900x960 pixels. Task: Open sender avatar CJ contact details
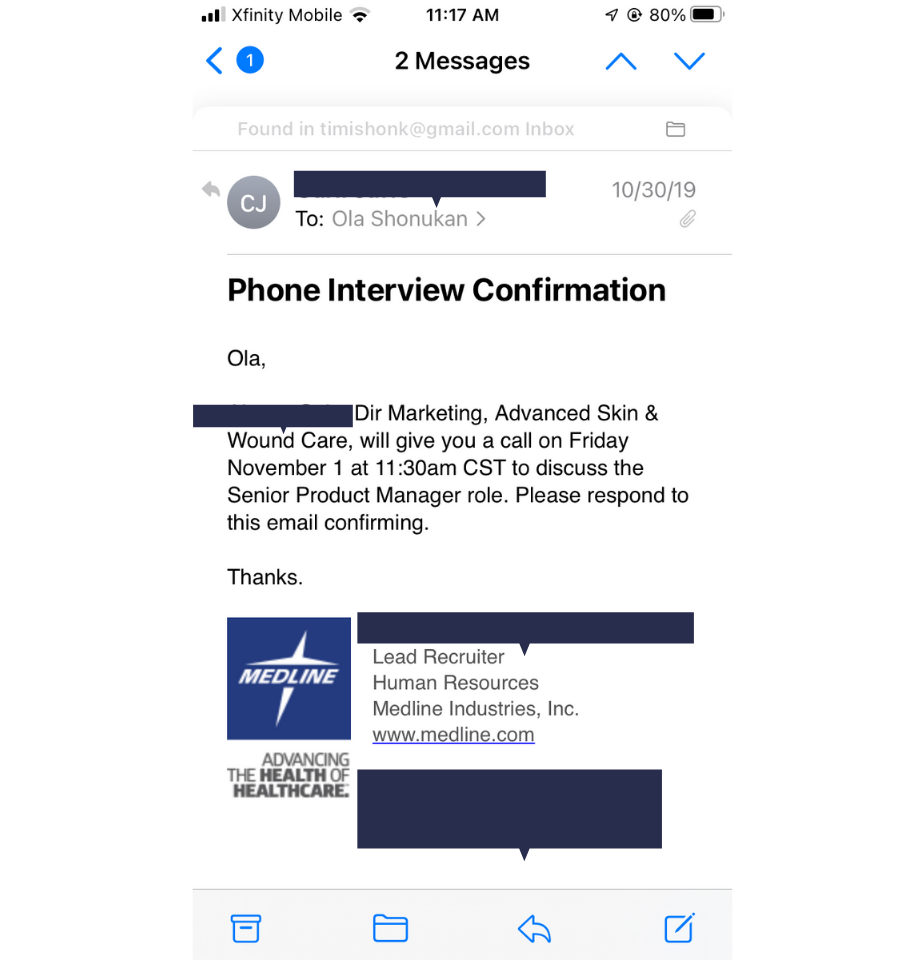point(253,203)
